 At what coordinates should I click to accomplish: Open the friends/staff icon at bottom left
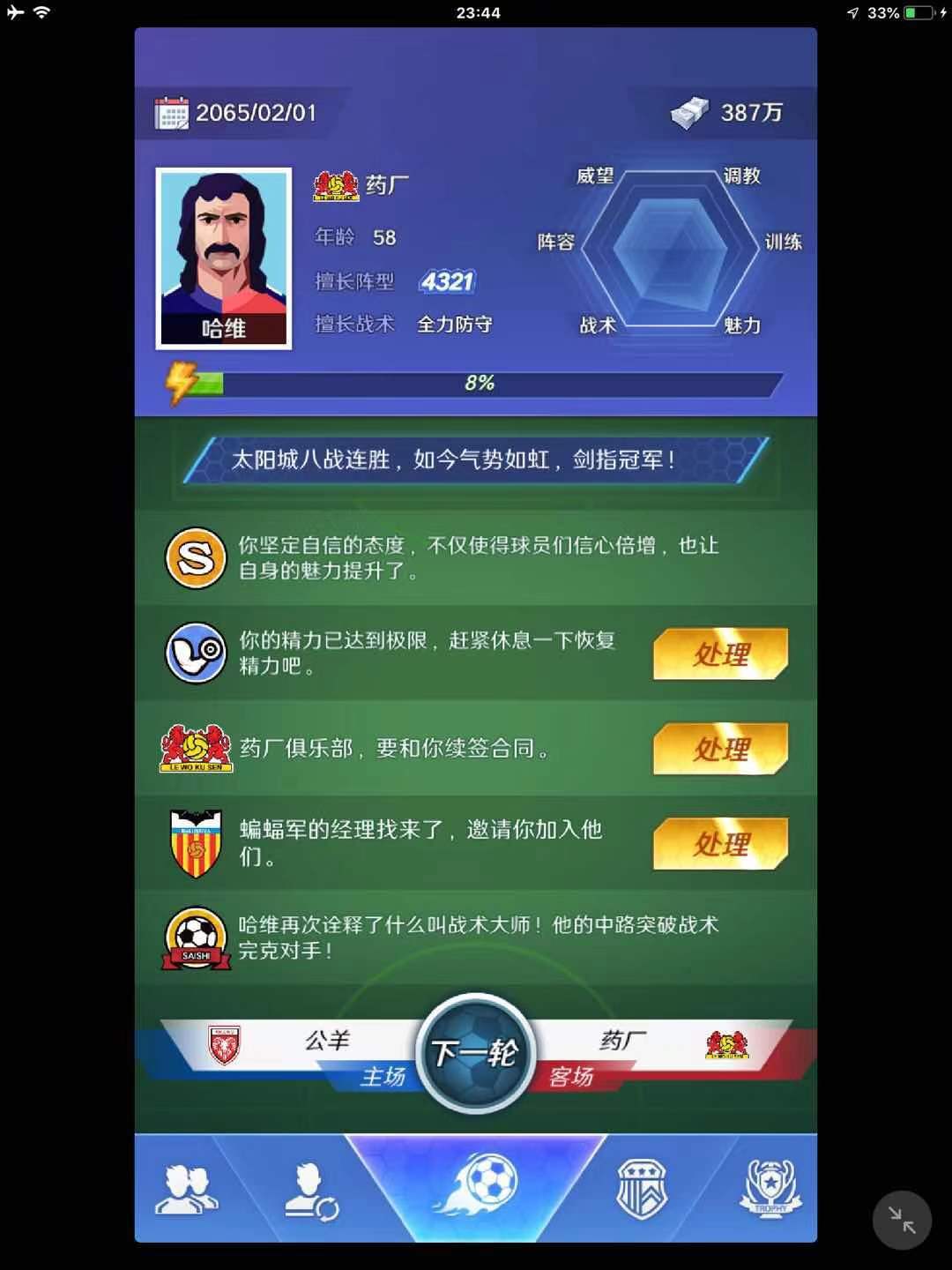(x=190, y=1186)
